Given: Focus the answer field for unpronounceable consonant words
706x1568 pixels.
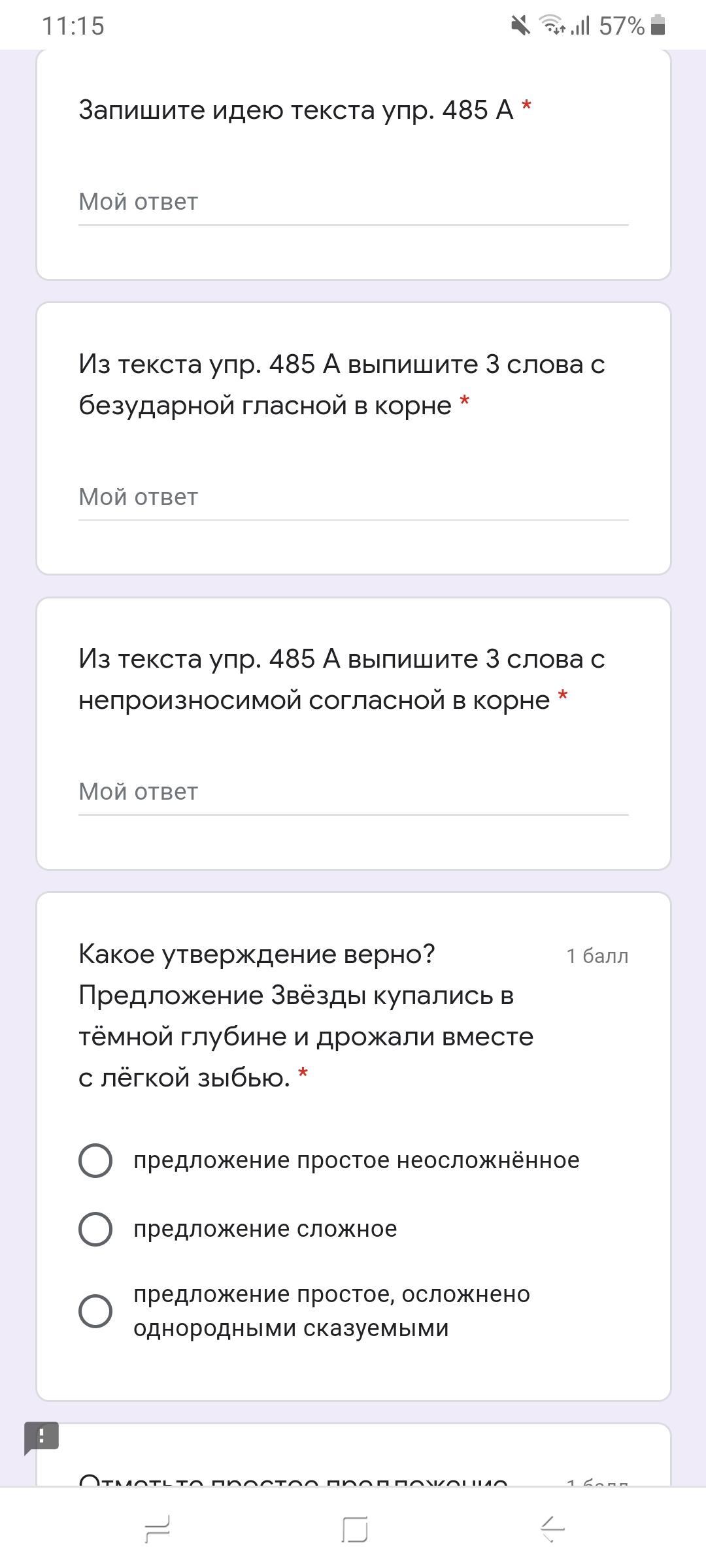Looking at the screenshot, I should (x=353, y=792).
